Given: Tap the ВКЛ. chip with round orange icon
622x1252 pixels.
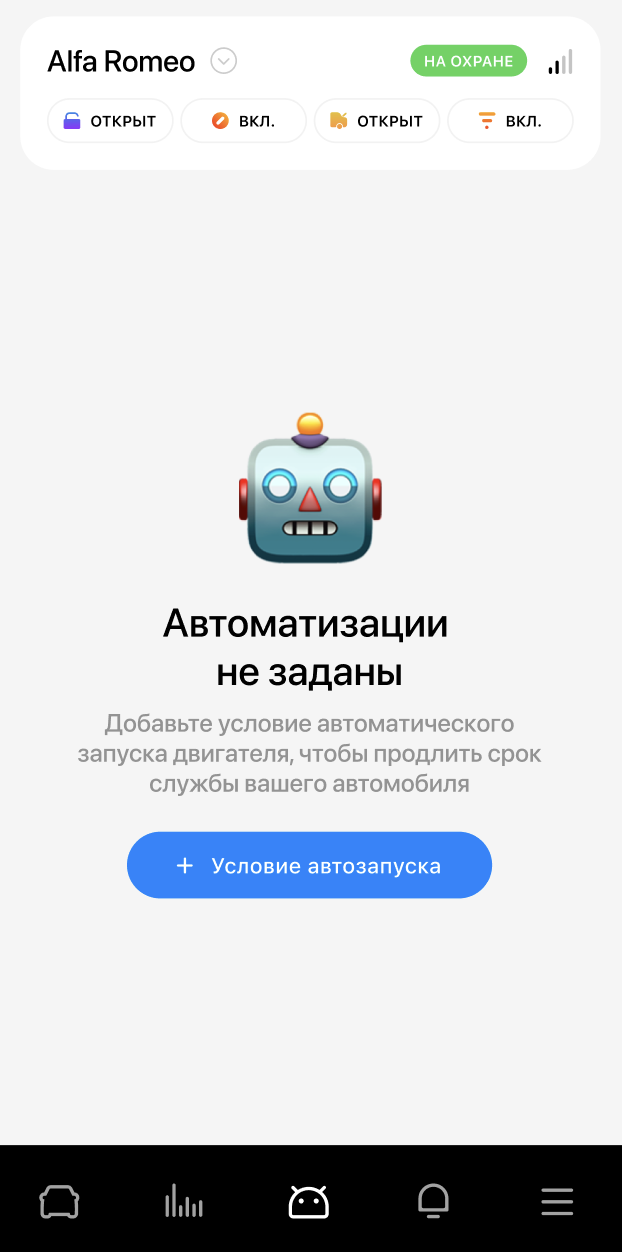Looking at the screenshot, I should pyautogui.click(x=243, y=121).
